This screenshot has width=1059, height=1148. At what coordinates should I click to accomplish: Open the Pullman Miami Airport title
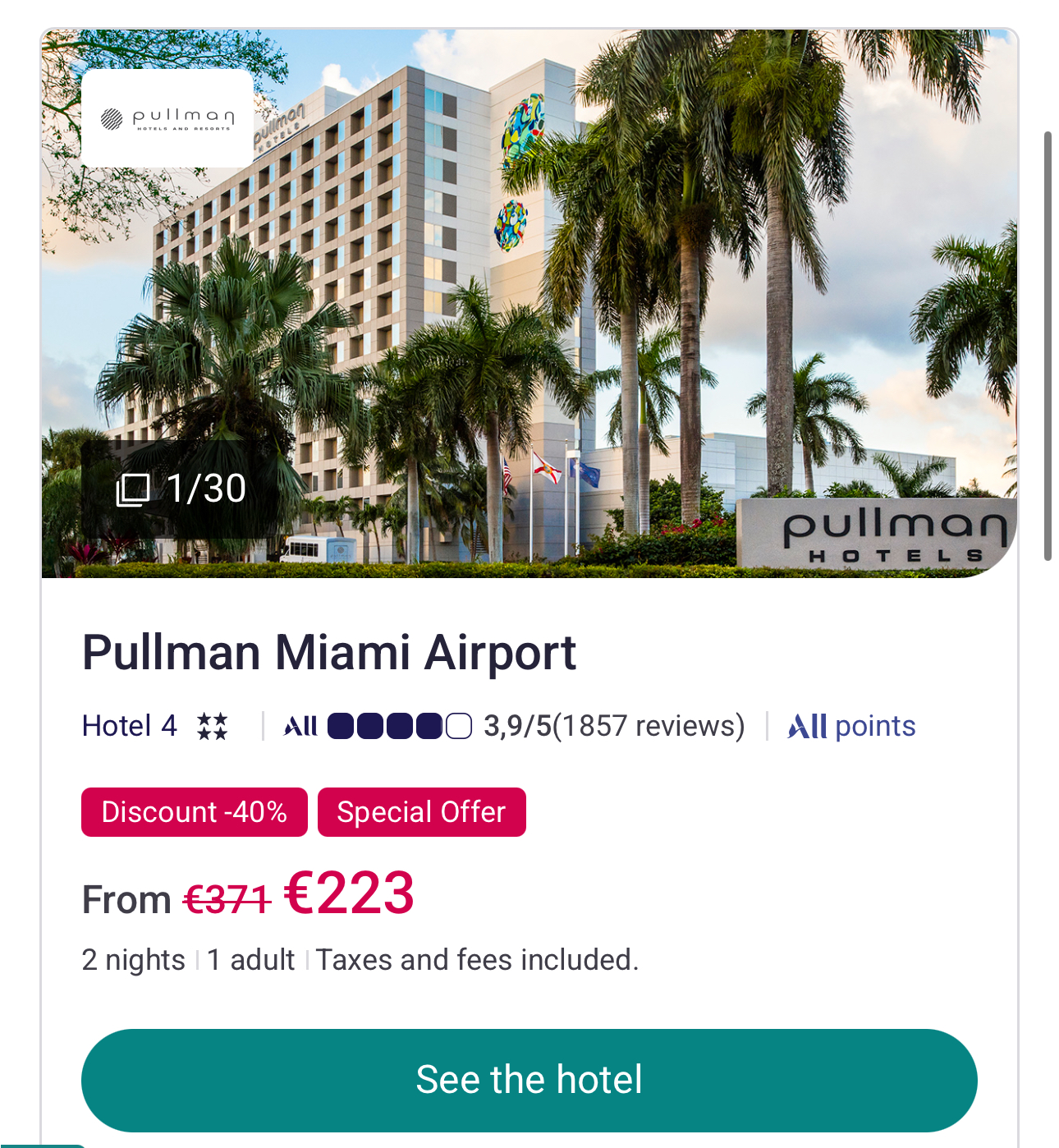coord(329,654)
